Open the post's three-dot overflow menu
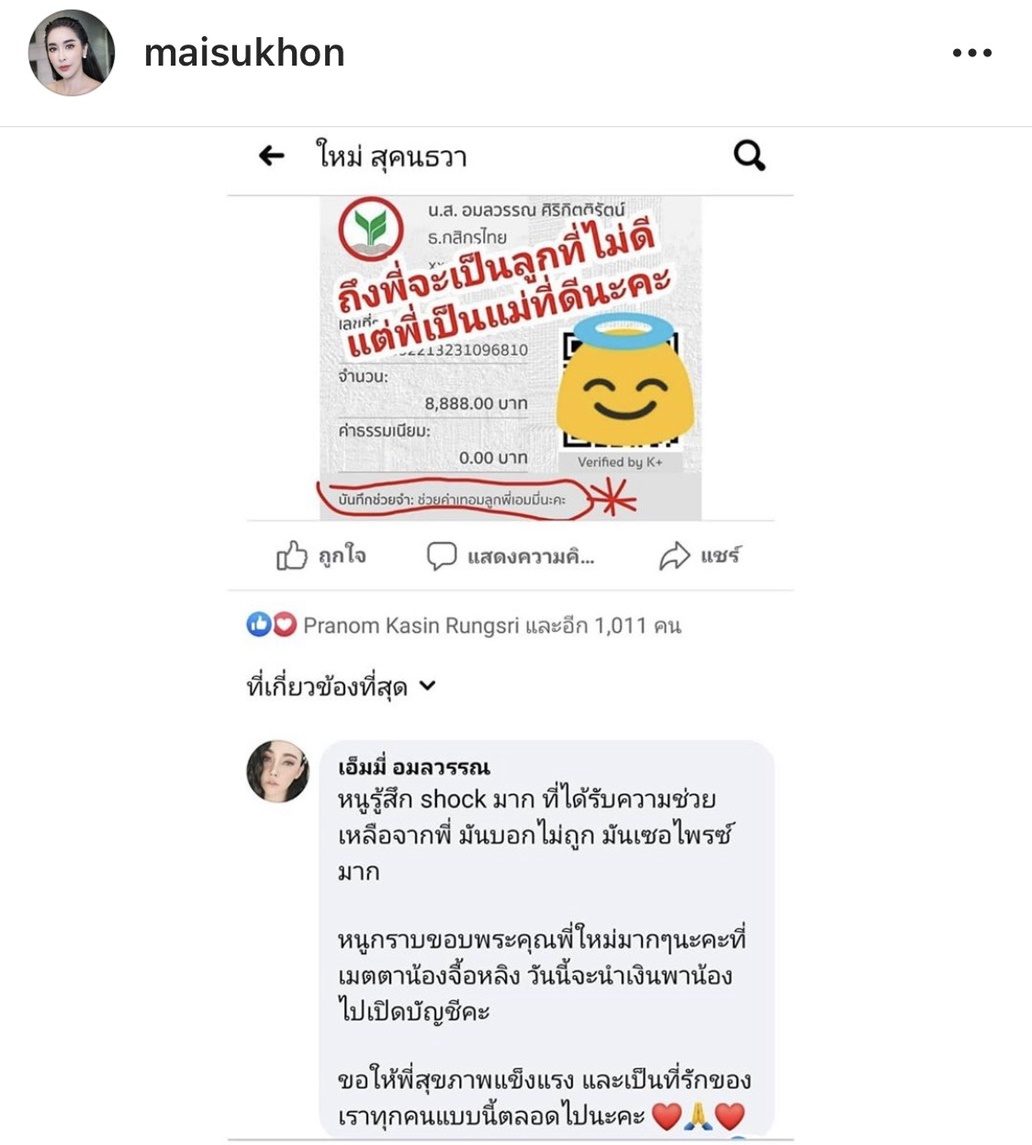The height and width of the screenshot is (1145, 1032). [x=971, y=54]
